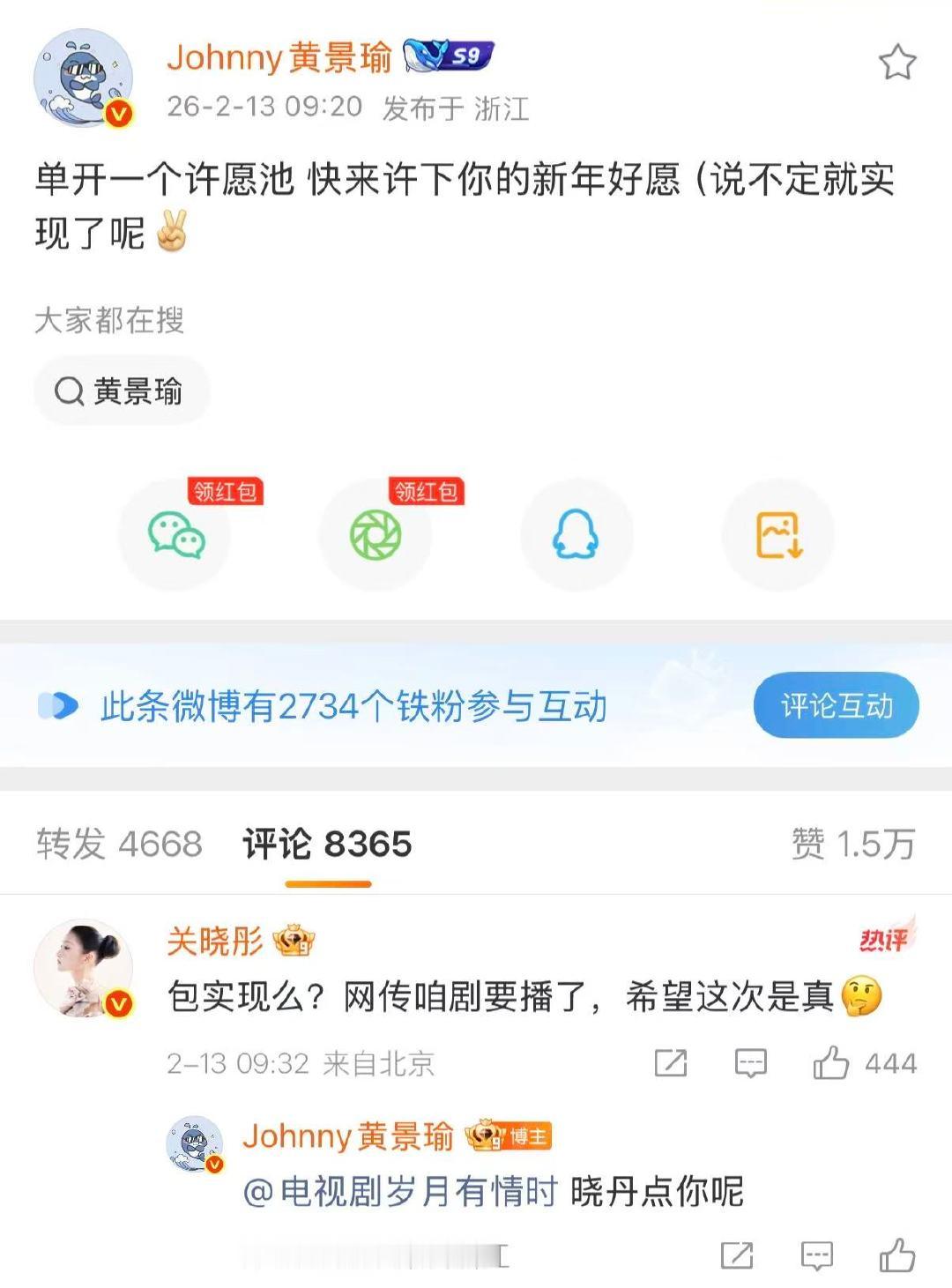Switch to the 赞 tab
The width and height of the screenshot is (952, 1288).
[x=851, y=843]
